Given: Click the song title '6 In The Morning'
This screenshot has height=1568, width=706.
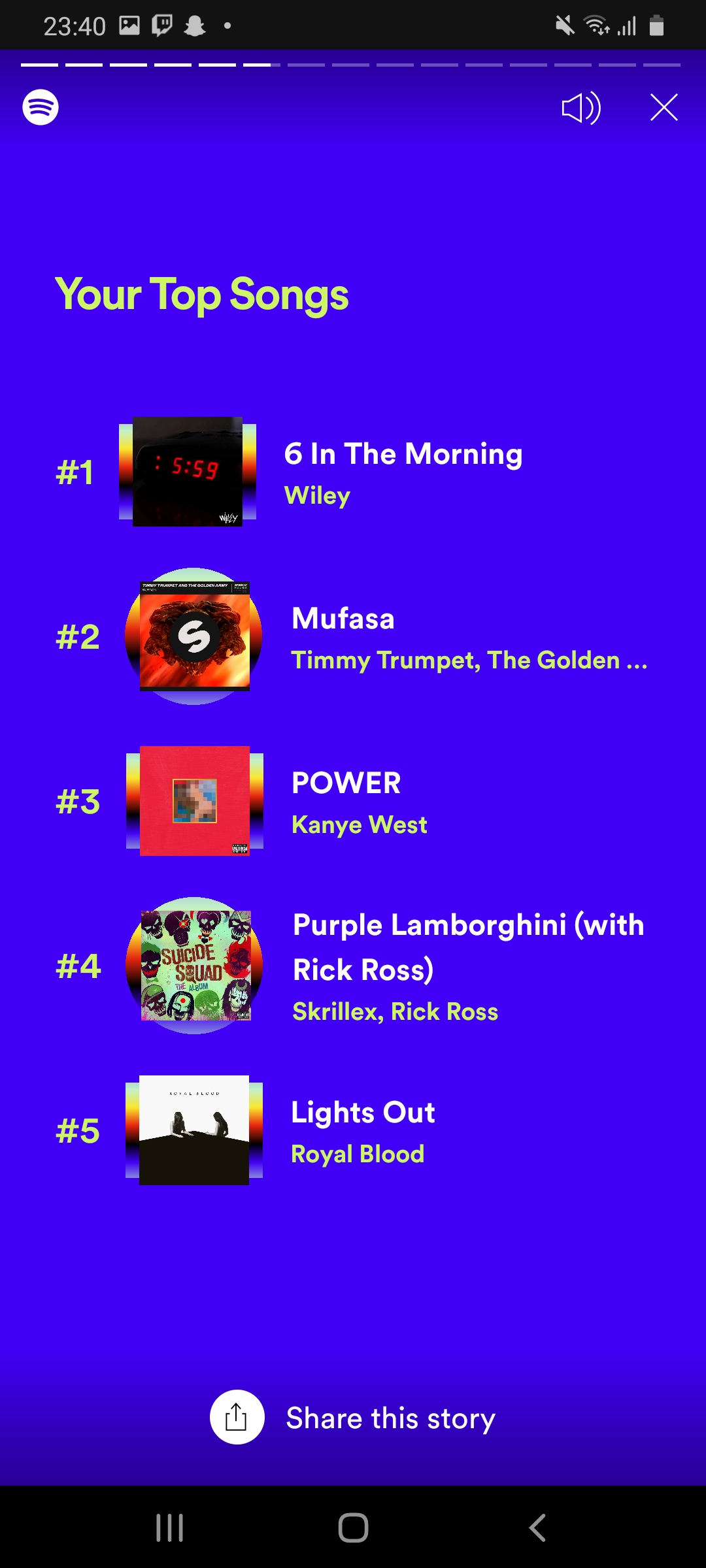Looking at the screenshot, I should coord(403,453).
